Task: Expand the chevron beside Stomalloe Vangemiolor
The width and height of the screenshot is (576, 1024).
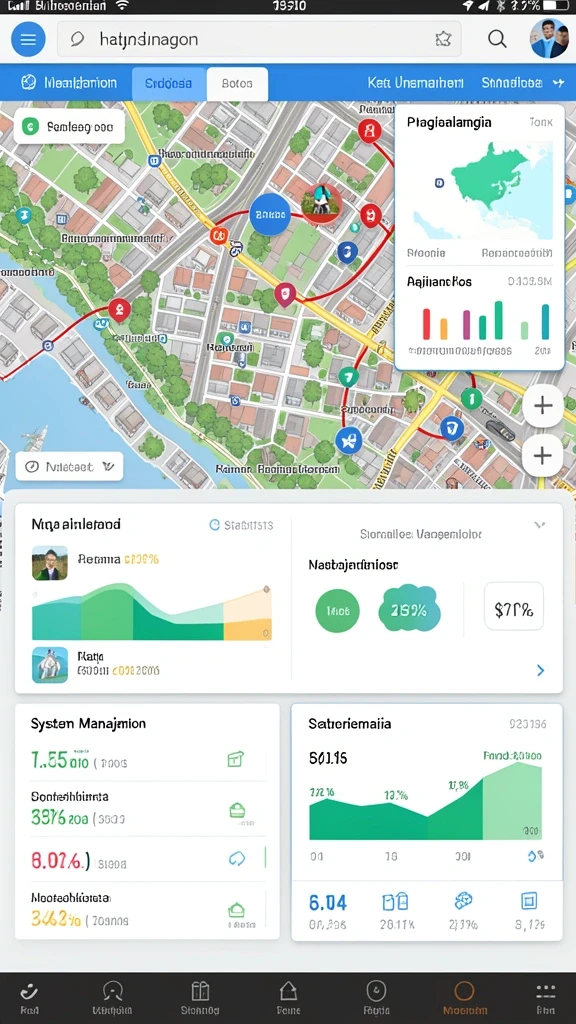Action: coord(539,524)
